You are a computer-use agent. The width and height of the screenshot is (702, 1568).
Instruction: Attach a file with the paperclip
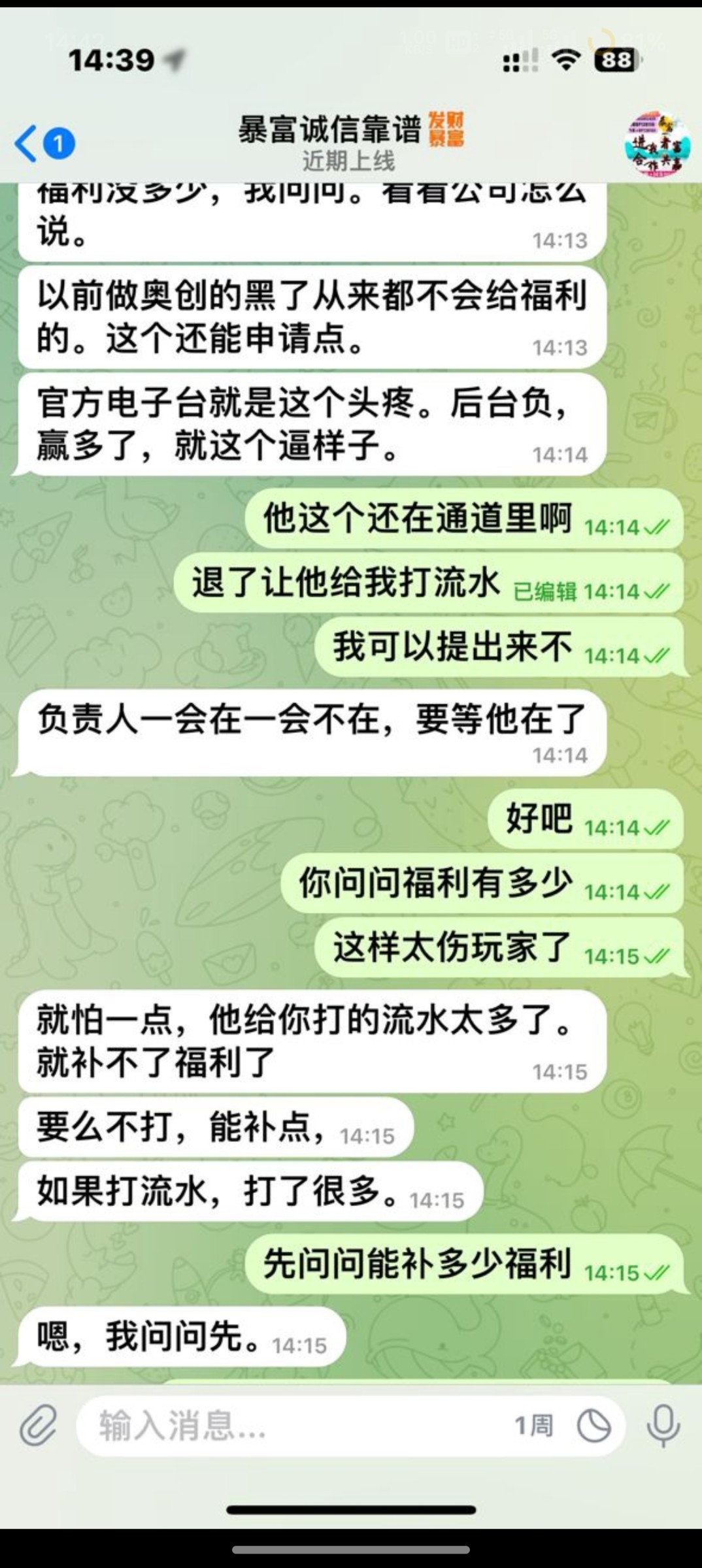[38, 1425]
